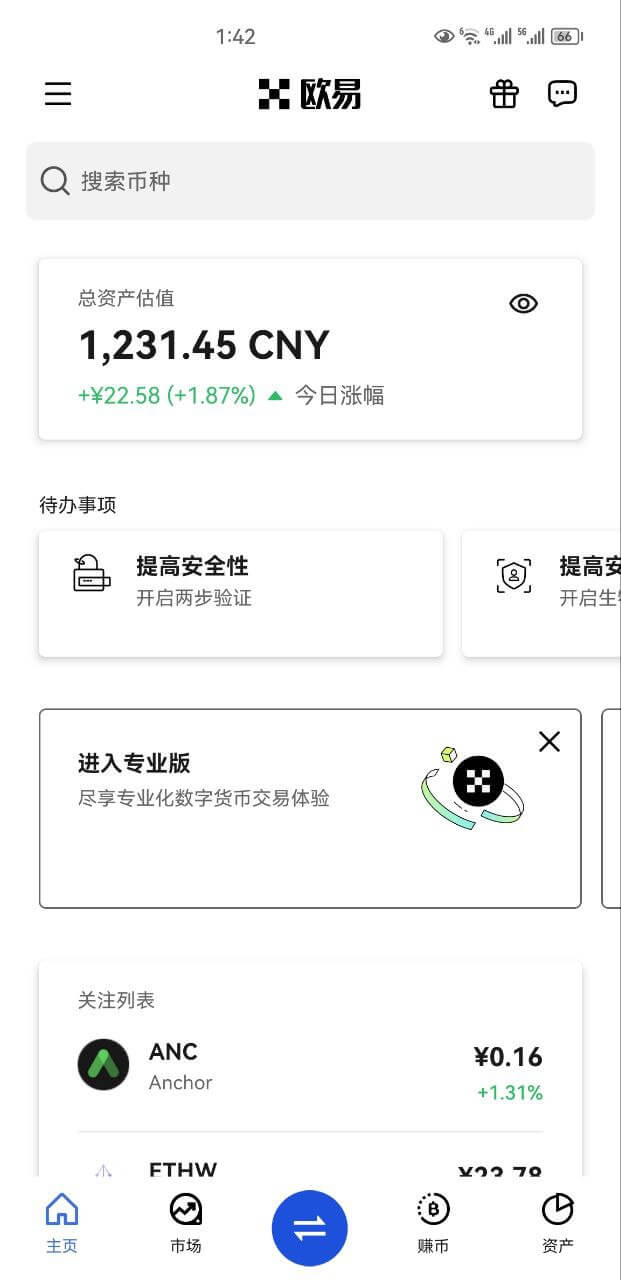This screenshot has width=621, height=1280.
Task: Open the 总资产估值 asset card
Action: pyautogui.click(x=310, y=349)
